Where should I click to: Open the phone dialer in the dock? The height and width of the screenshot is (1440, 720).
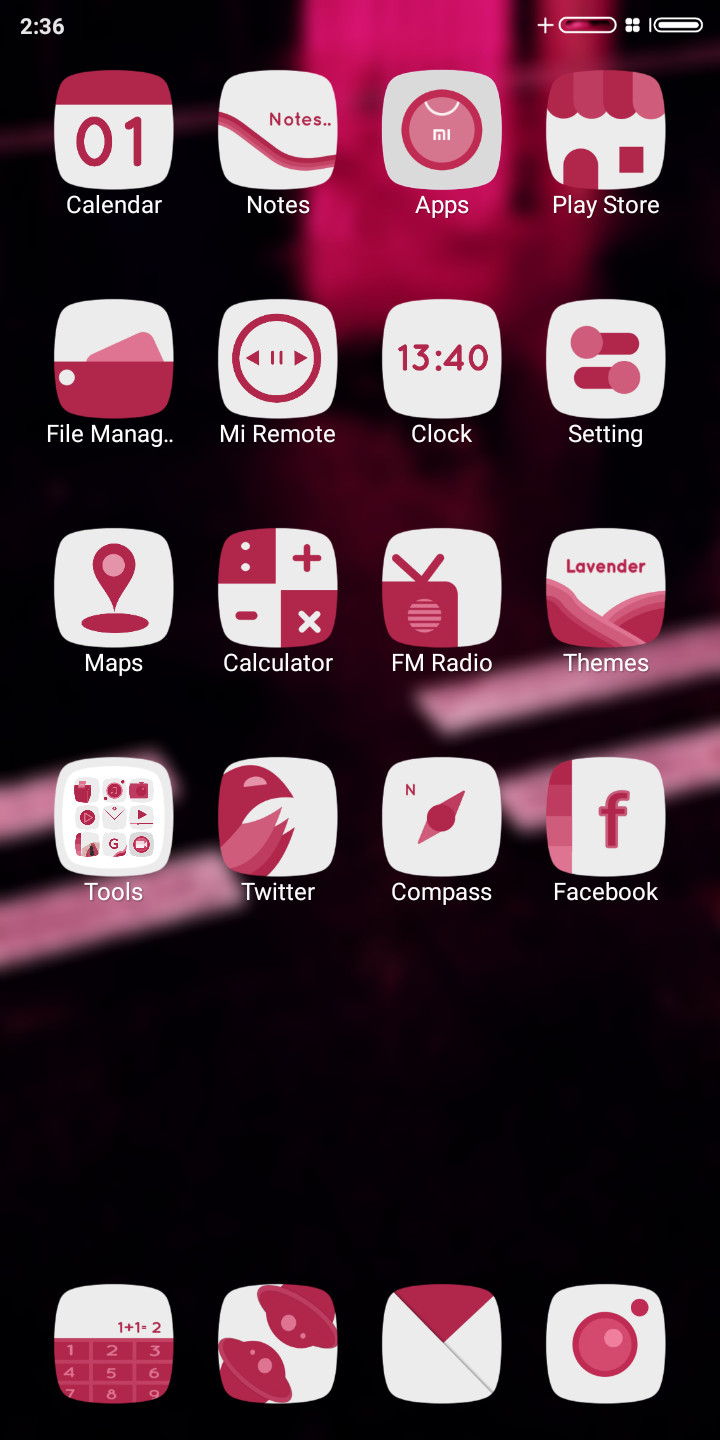[114, 1344]
